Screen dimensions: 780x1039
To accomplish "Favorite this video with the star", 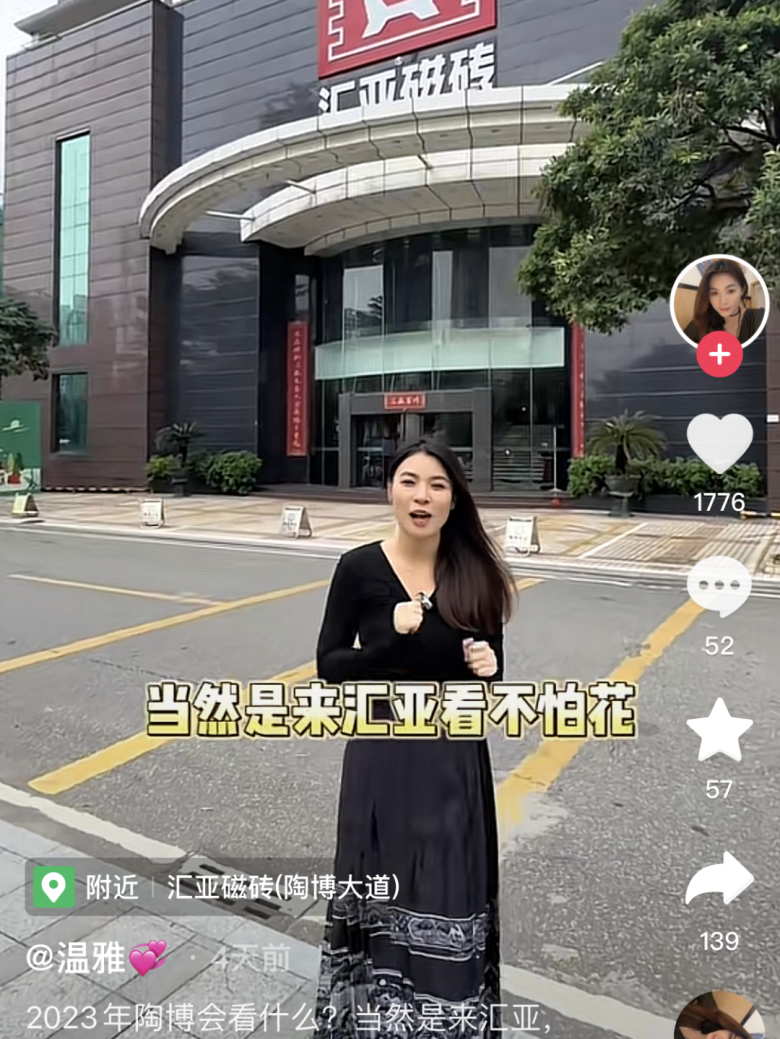I will pyautogui.click(x=719, y=730).
